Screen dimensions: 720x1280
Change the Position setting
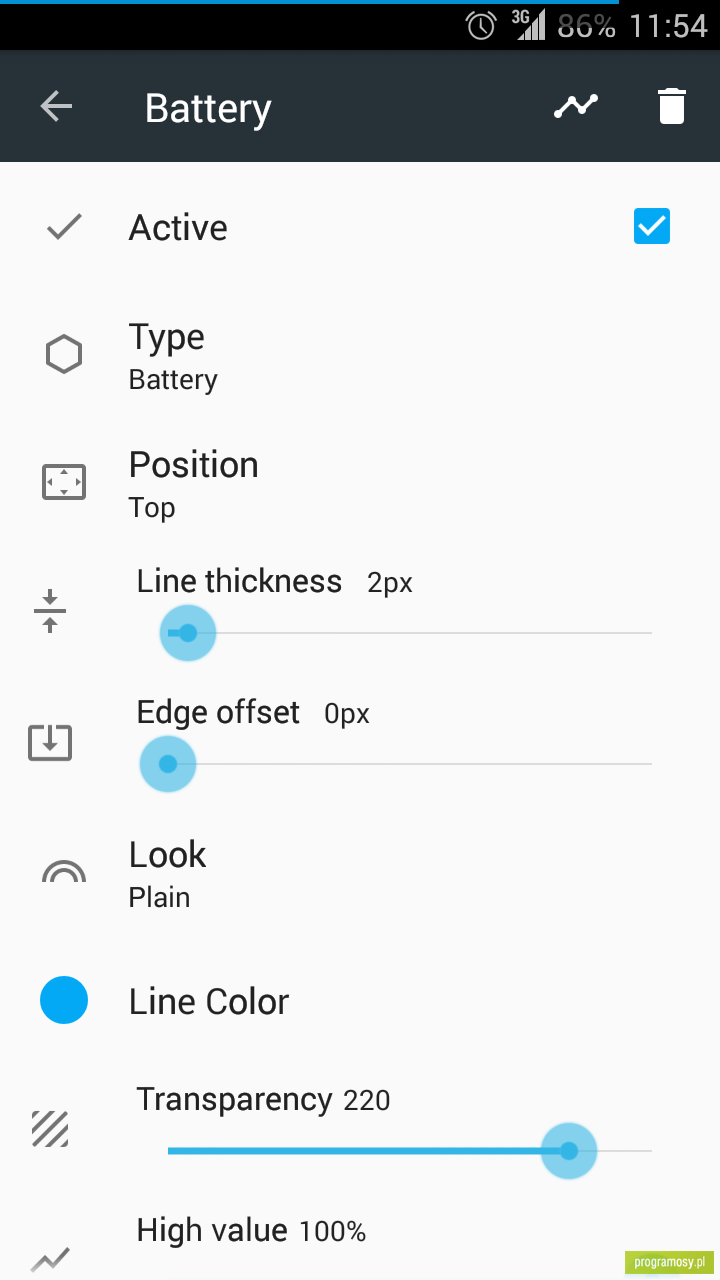360,483
